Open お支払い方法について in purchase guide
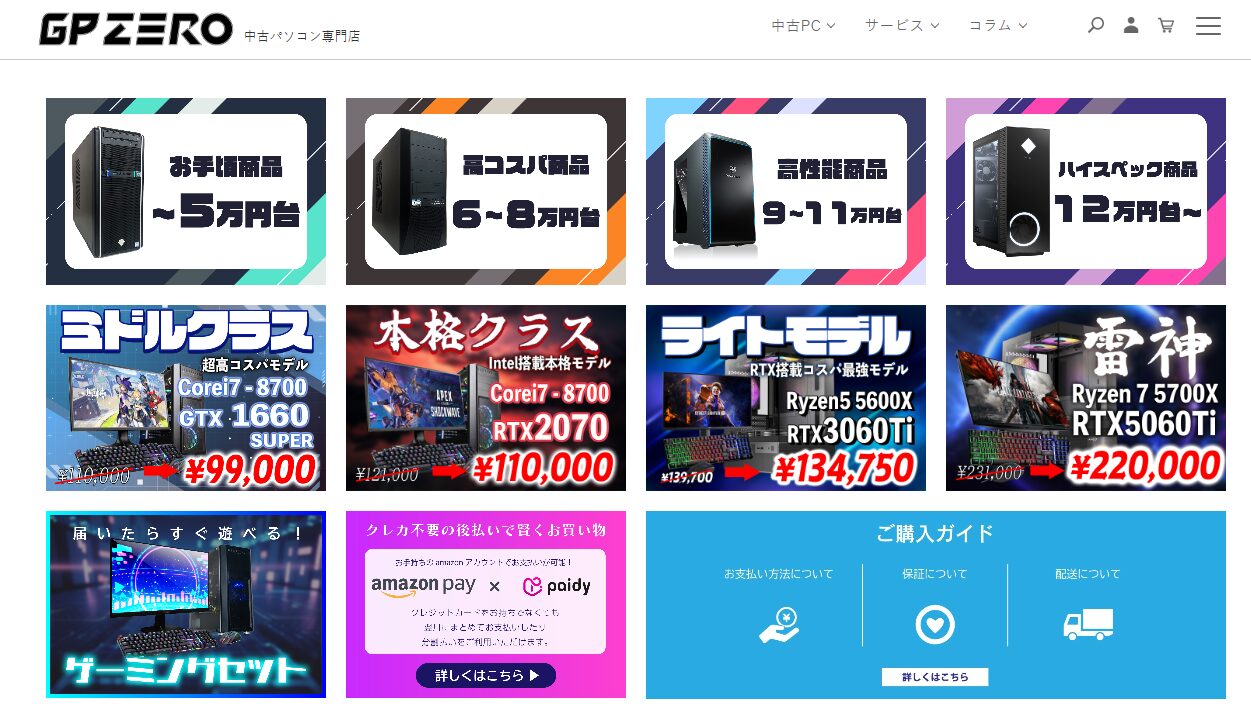Image resolution: width=1251 pixels, height=727 pixels. [x=778, y=607]
